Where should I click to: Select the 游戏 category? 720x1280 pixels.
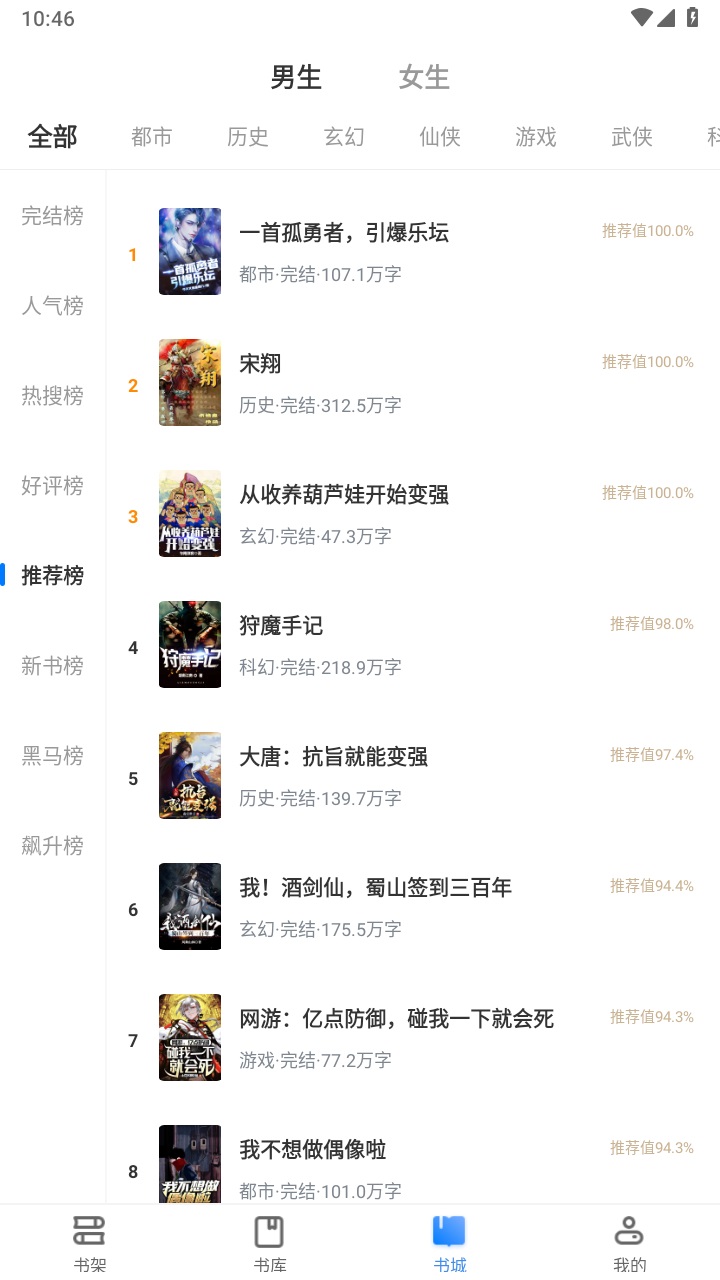[x=535, y=137]
